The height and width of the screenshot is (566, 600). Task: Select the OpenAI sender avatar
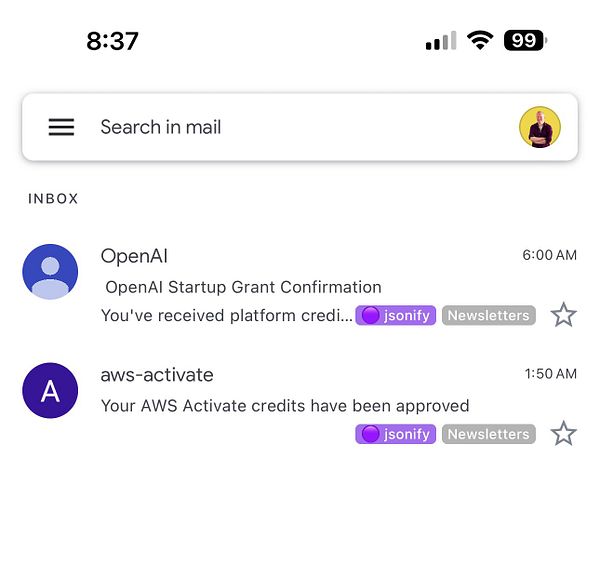(x=50, y=272)
